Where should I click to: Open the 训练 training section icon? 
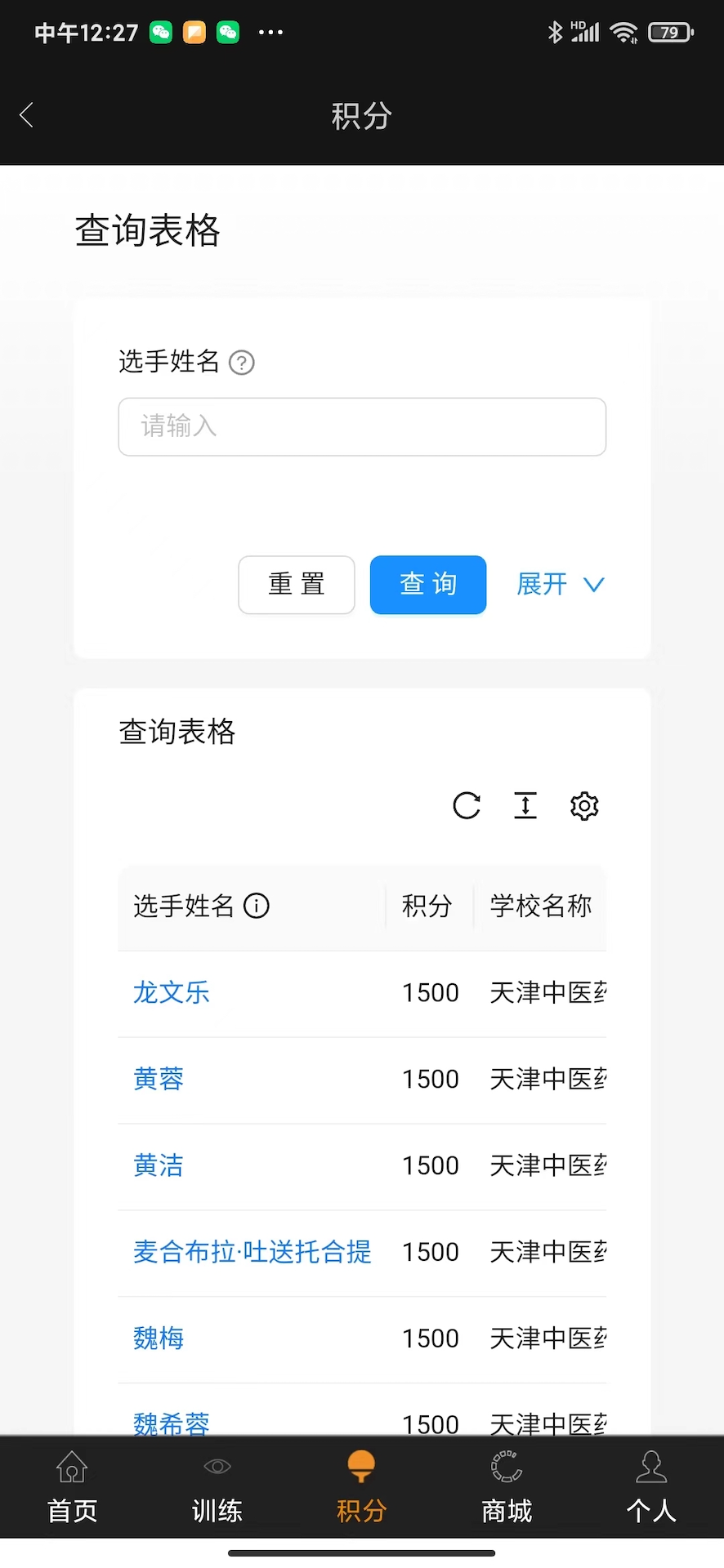tap(217, 1468)
